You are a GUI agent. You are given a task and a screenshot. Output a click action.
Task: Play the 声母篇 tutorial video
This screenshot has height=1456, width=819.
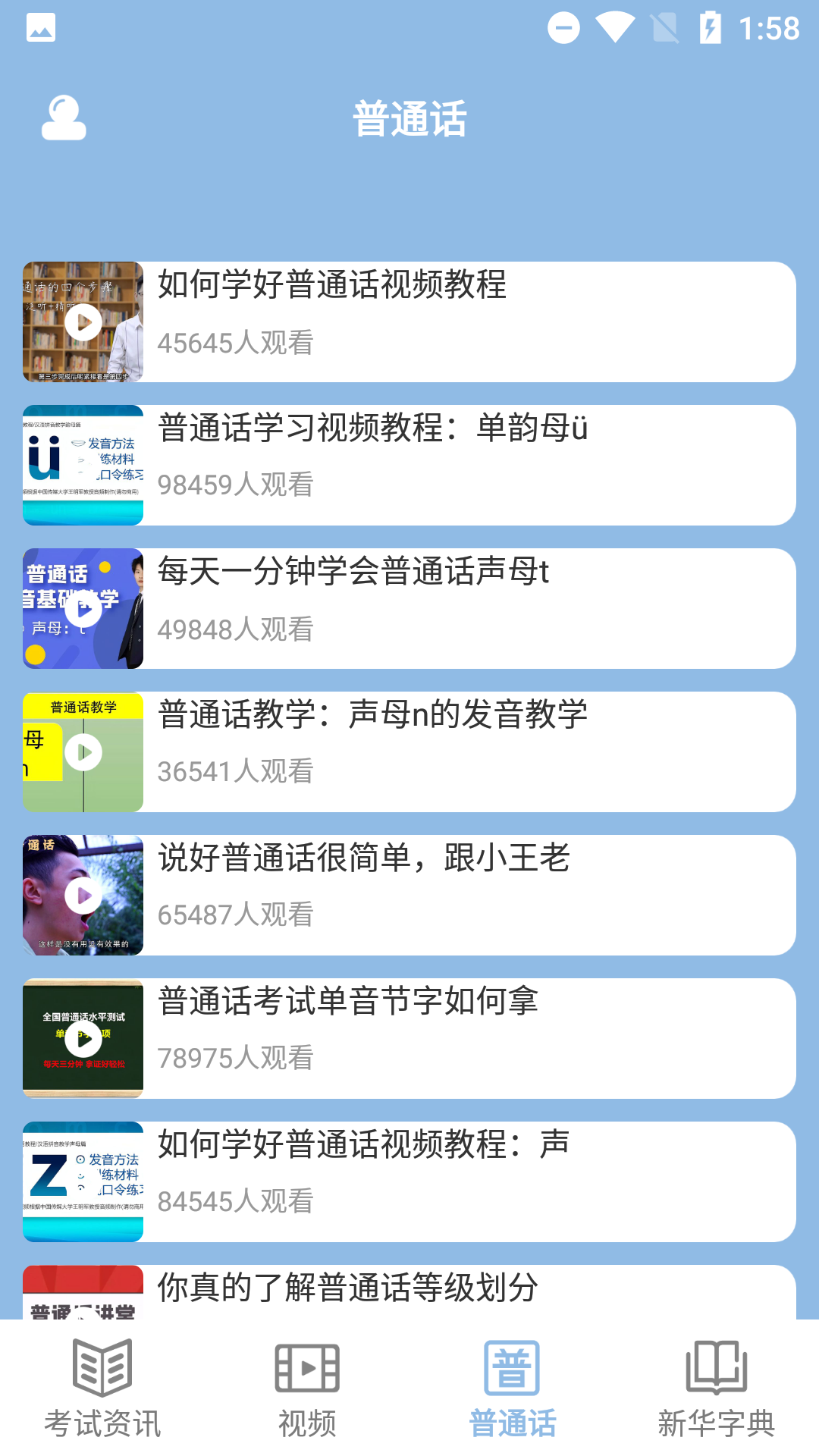(x=82, y=1181)
